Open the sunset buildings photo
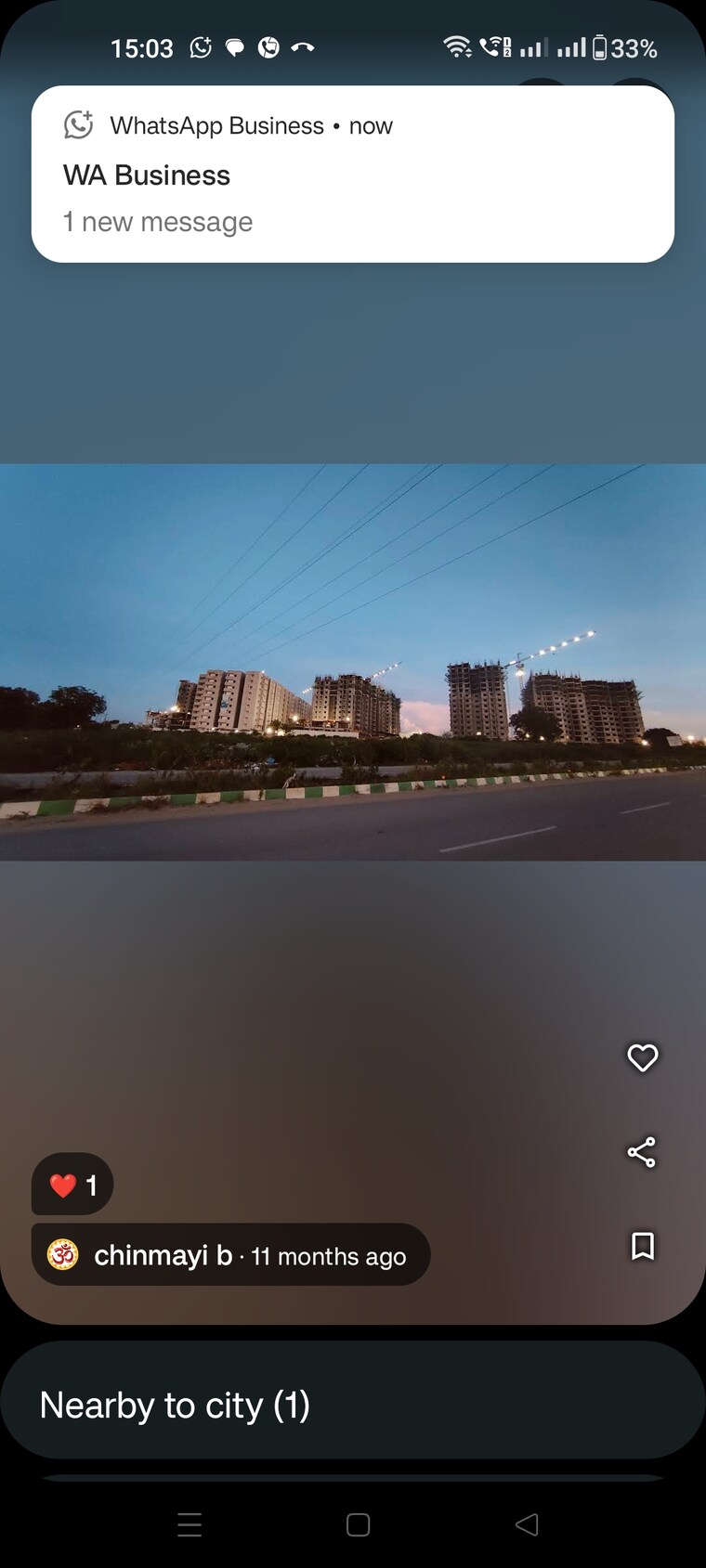Viewport: 706px width, 1568px height. coord(353,662)
